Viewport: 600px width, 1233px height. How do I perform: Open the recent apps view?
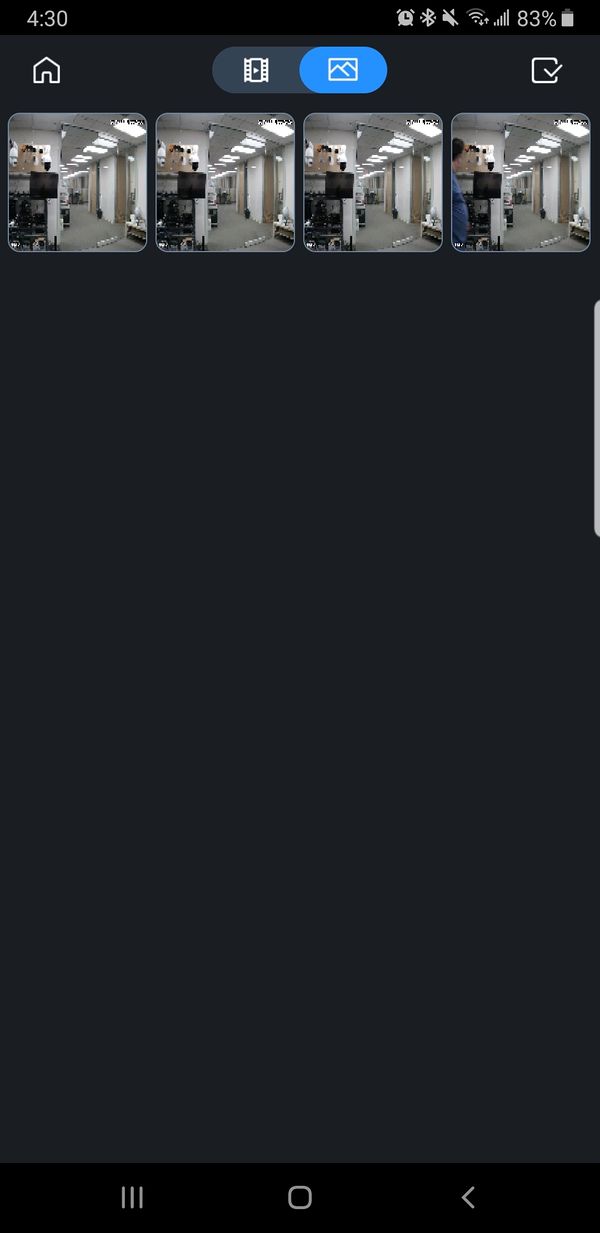132,1197
